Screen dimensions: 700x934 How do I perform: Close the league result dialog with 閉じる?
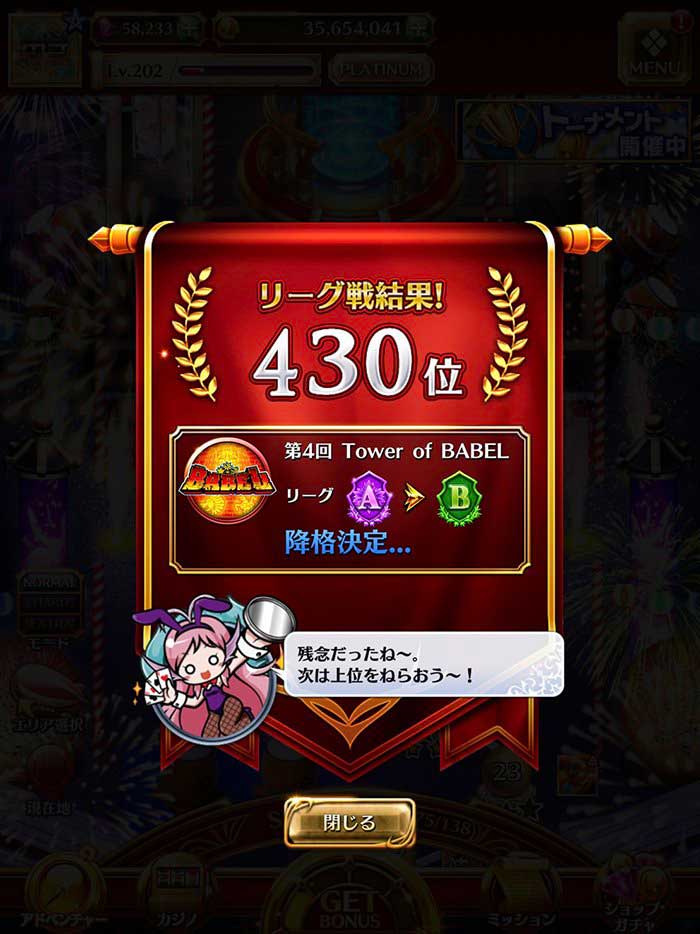pos(349,822)
